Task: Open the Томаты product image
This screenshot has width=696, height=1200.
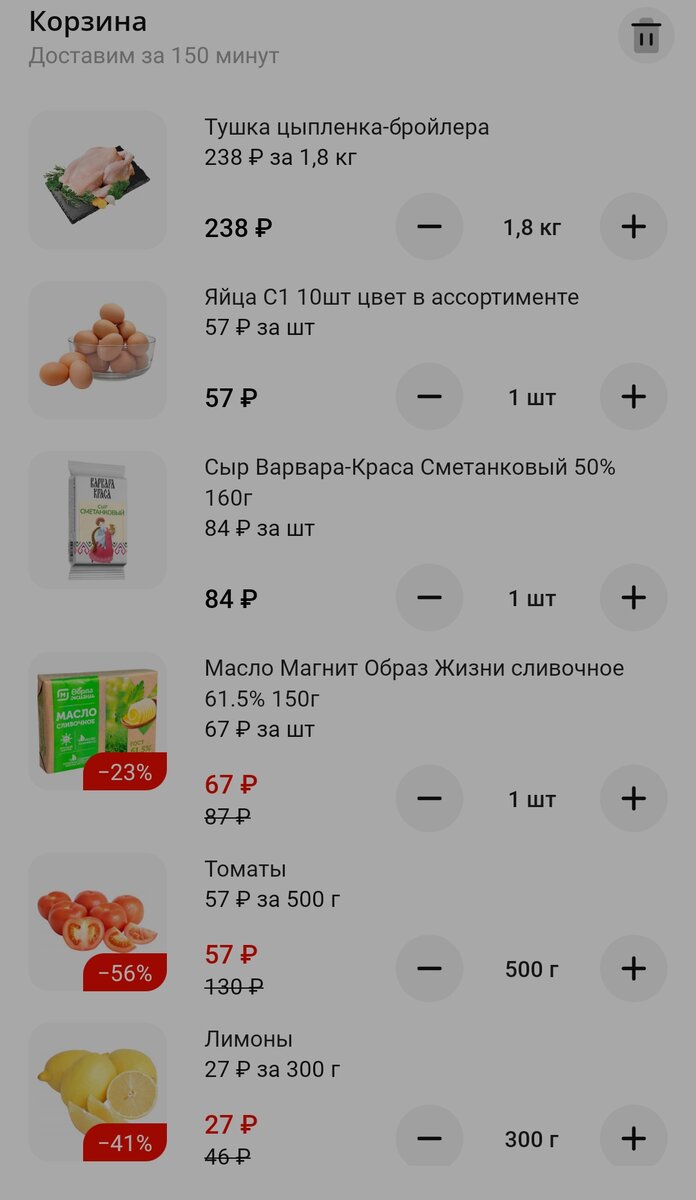Action: pyautogui.click(x=98, y=922)
